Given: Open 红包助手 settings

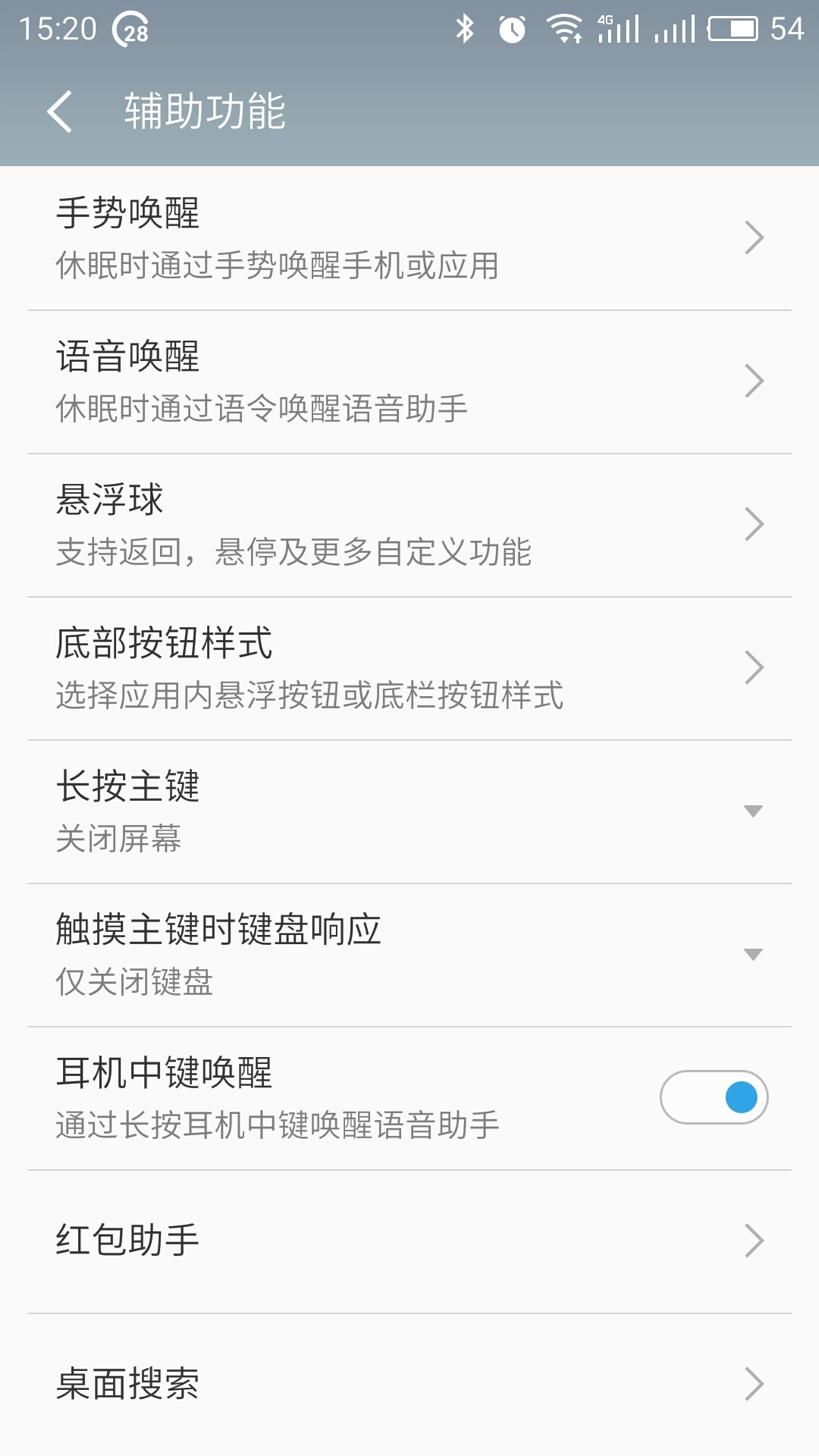Looking at the screenshot, I should 400,1240.
